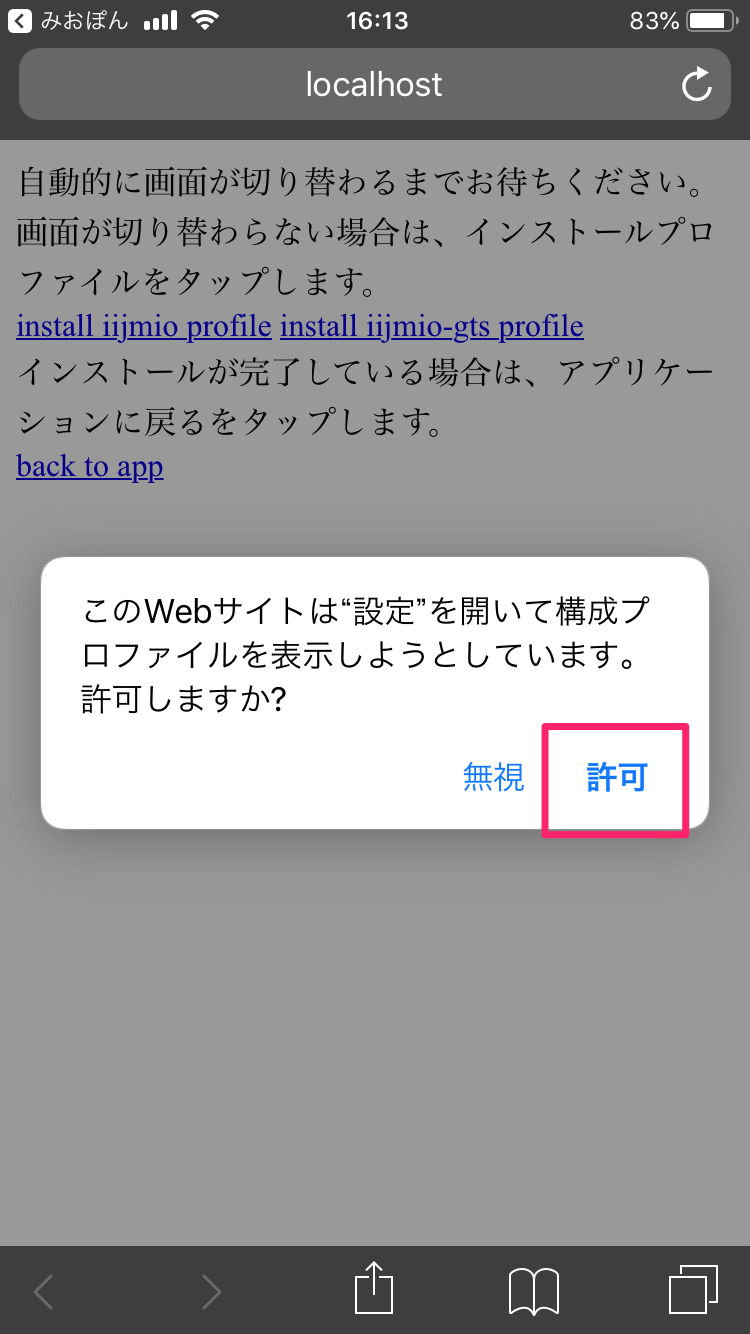
Task: Return to the みおぽん app
Action: [x=68, y=20]
